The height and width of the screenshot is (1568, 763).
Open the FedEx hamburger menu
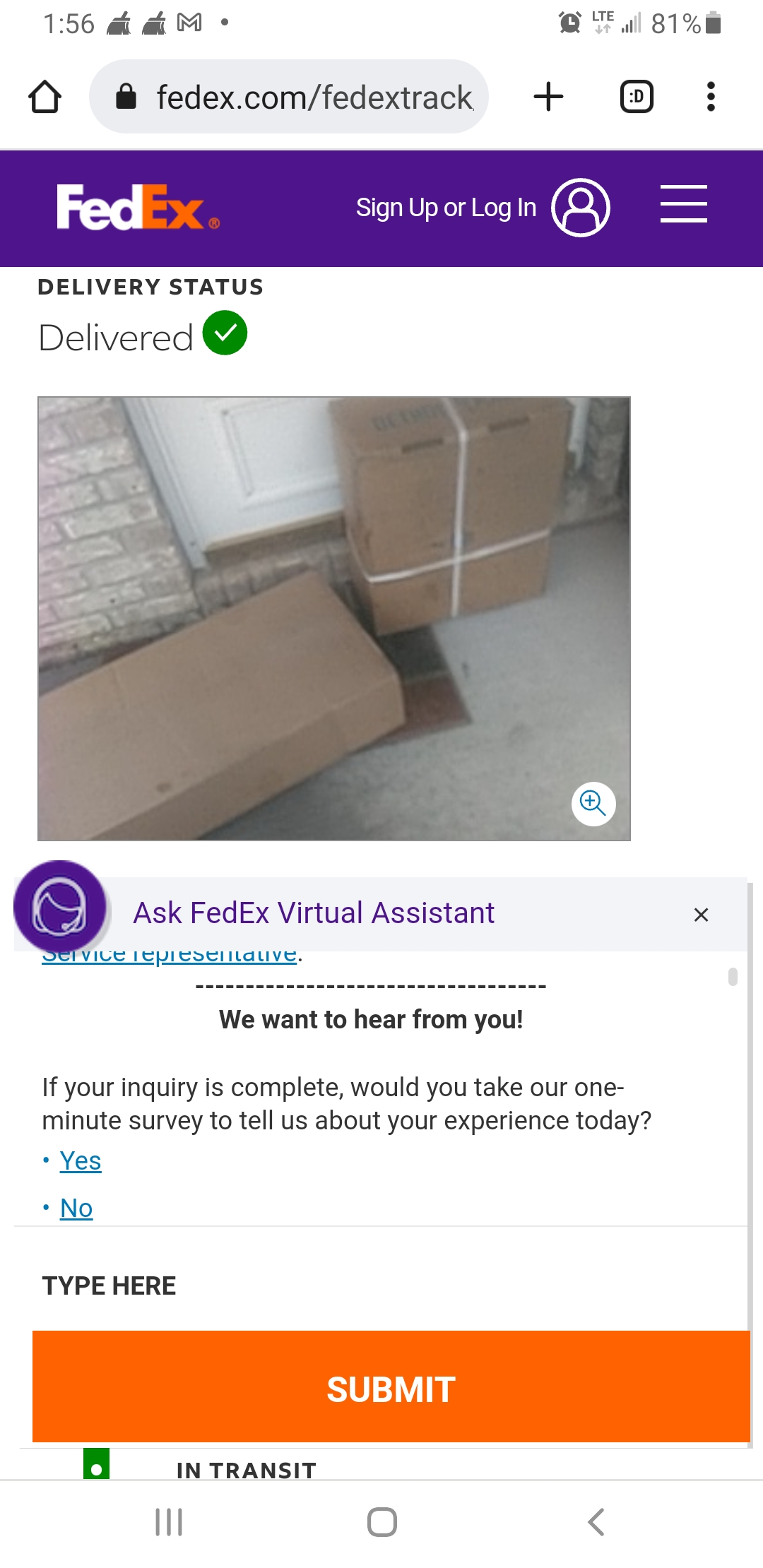(683, 204)
